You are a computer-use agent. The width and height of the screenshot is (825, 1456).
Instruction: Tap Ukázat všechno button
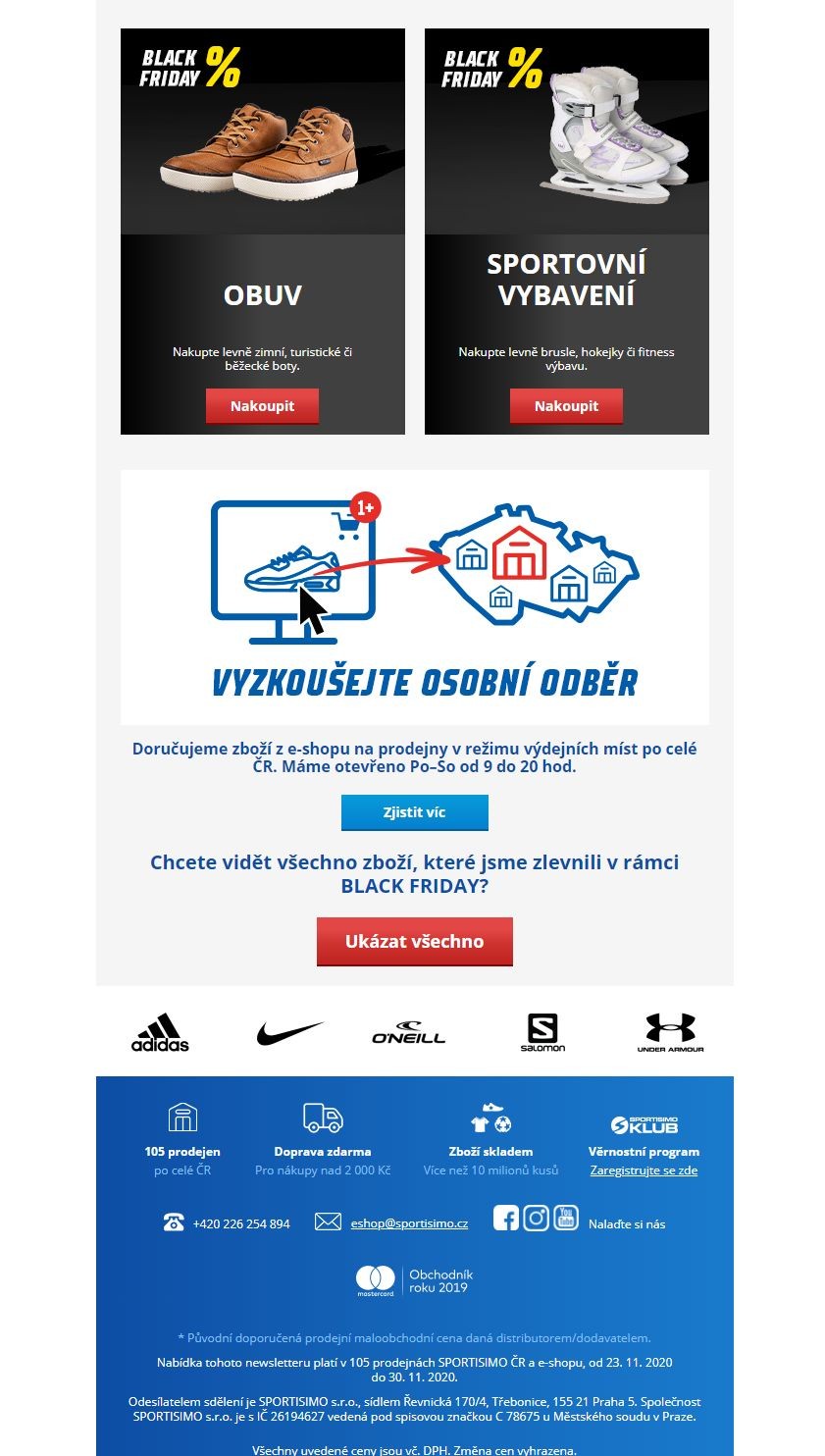pos(415,942)
